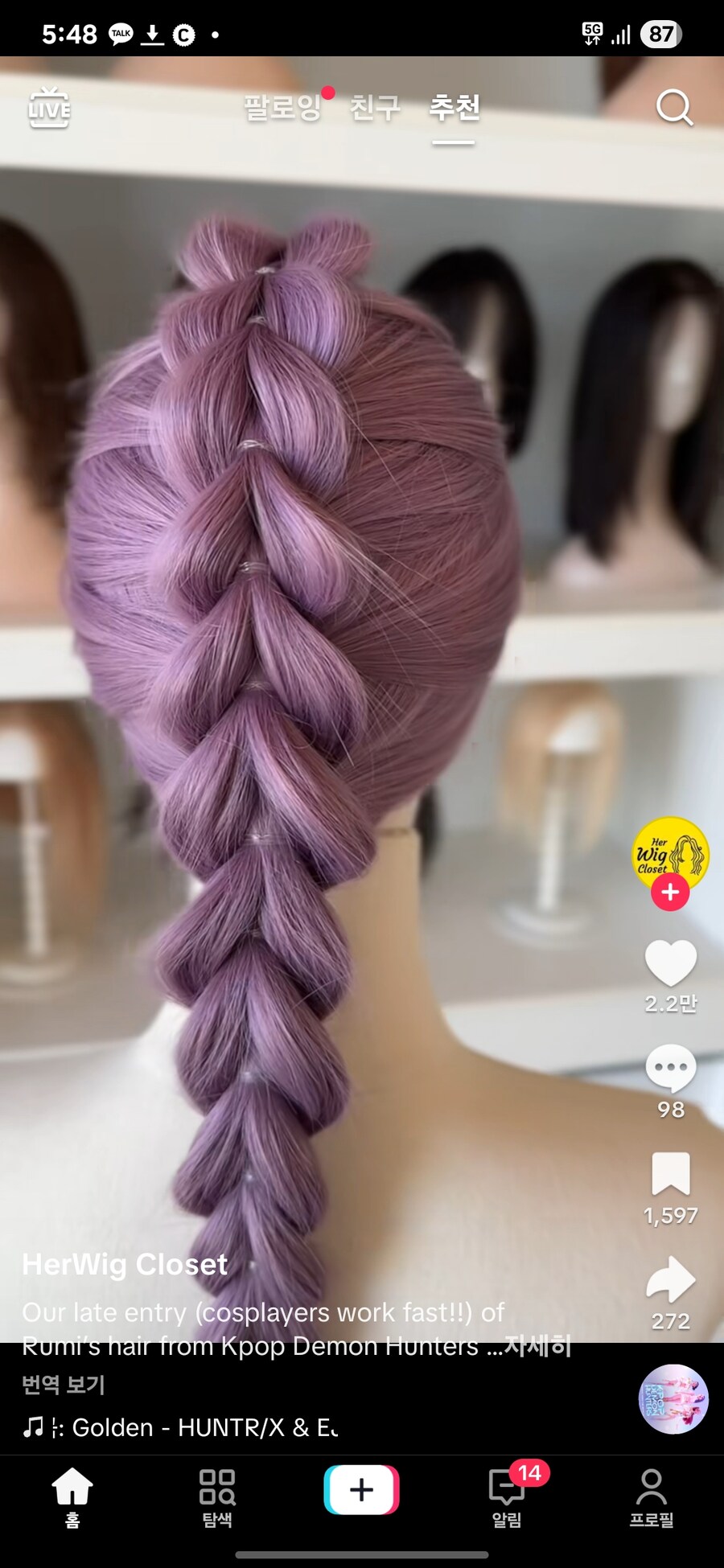Open the spinning sound disc
724x1568 pixels.
[673, 1400]
